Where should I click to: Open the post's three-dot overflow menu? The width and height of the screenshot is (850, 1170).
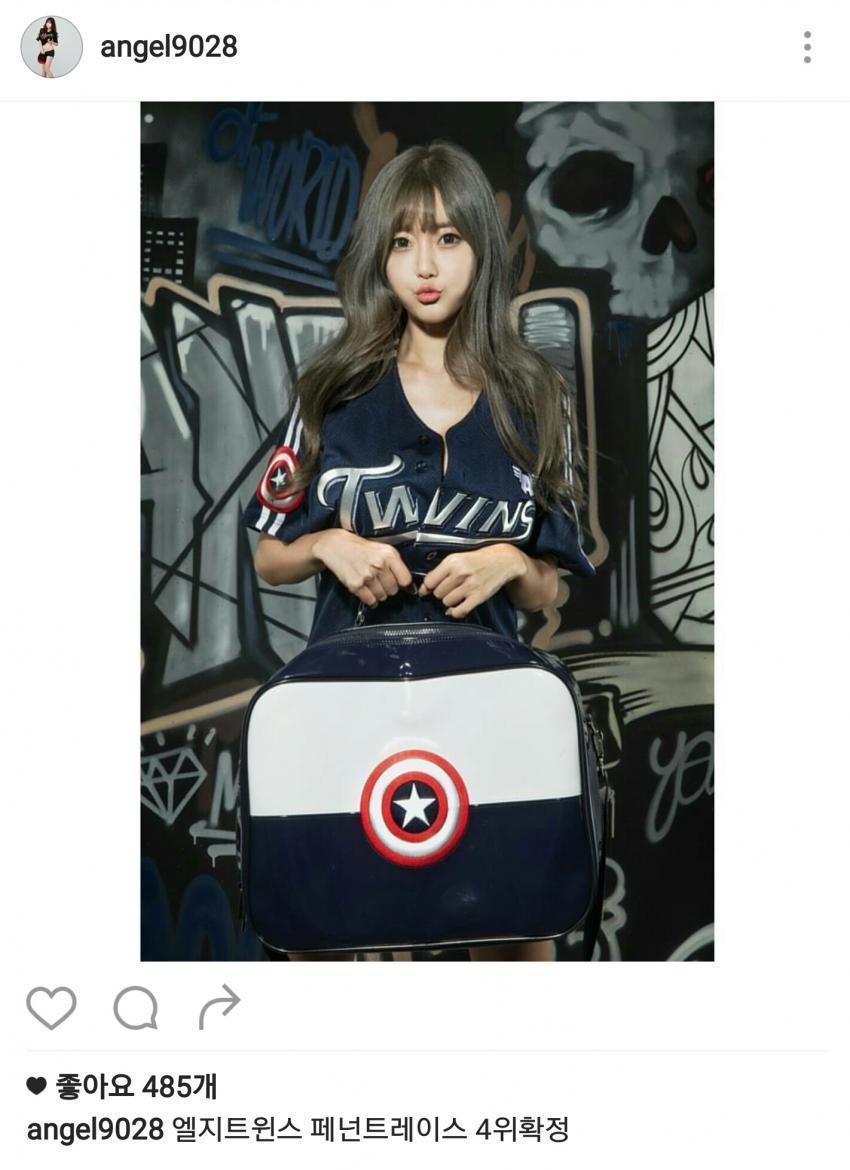pos(807,47)
